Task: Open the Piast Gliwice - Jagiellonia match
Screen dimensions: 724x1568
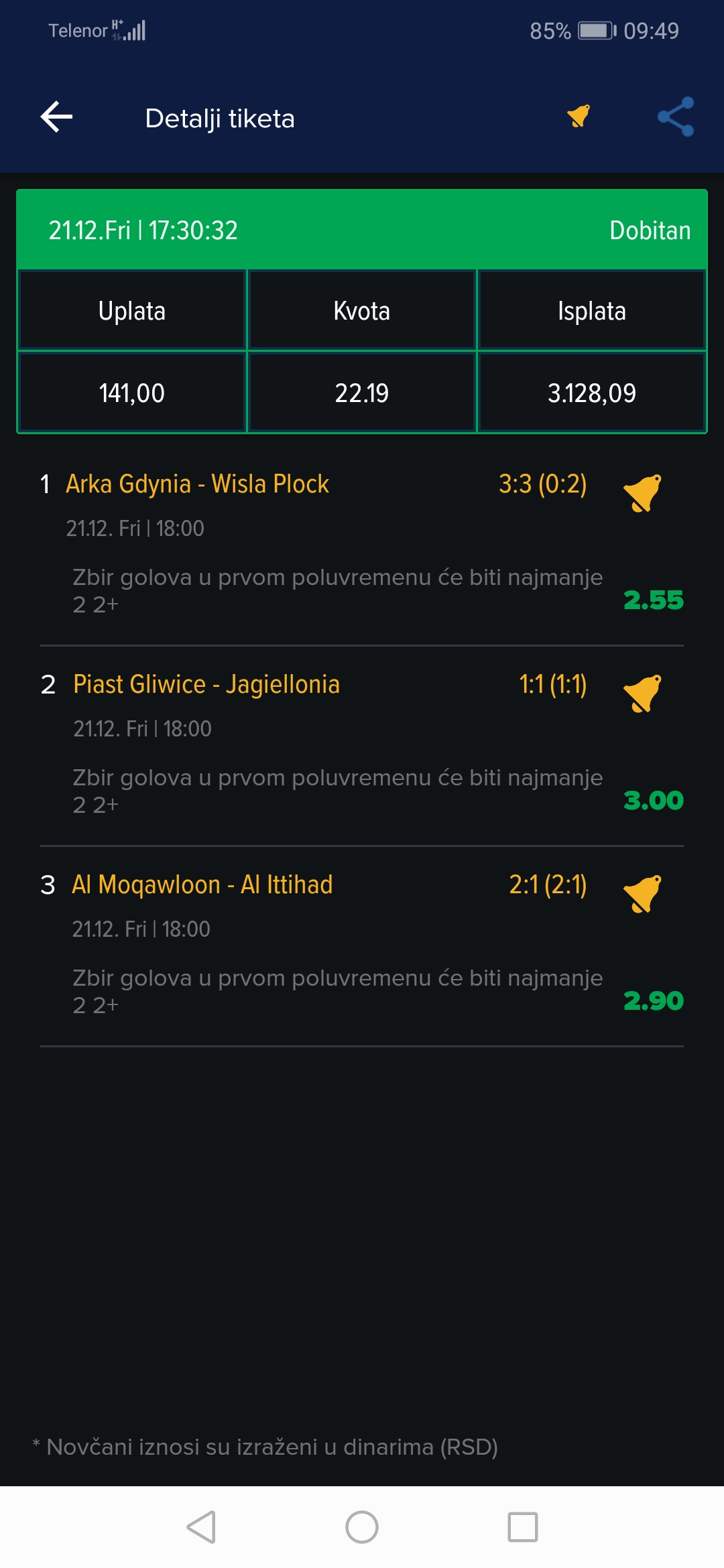Action: coord(206,684)
